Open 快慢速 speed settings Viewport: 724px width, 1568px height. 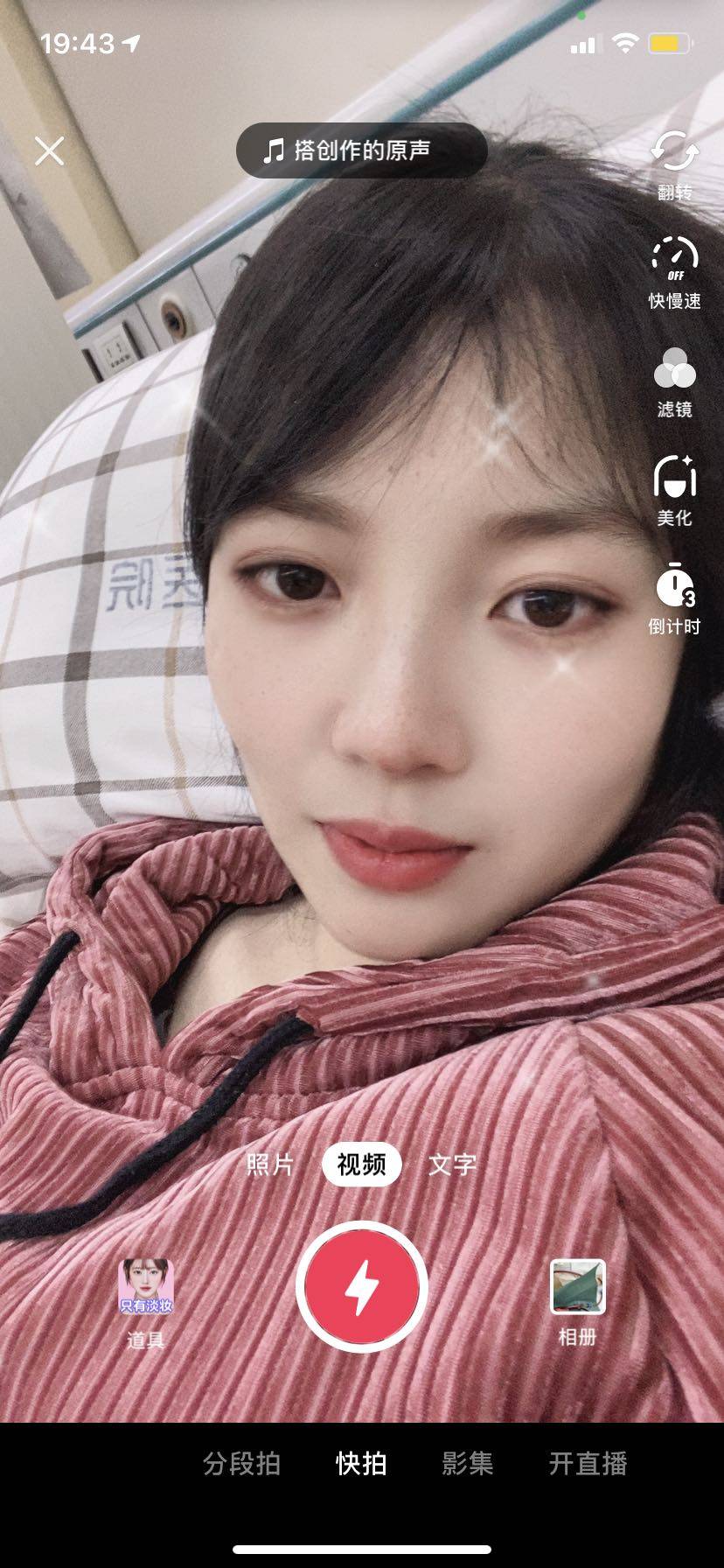(x=674, y=272)
